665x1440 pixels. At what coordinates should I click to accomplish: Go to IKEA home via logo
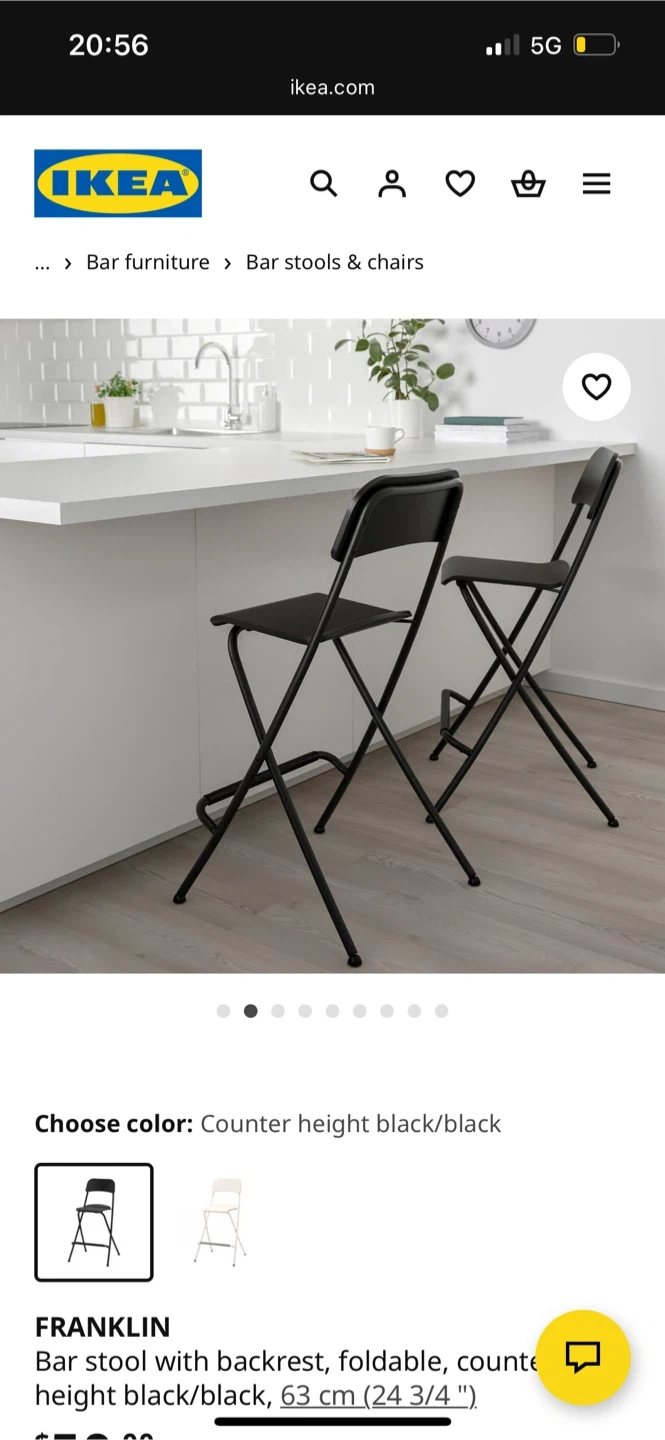118,183
